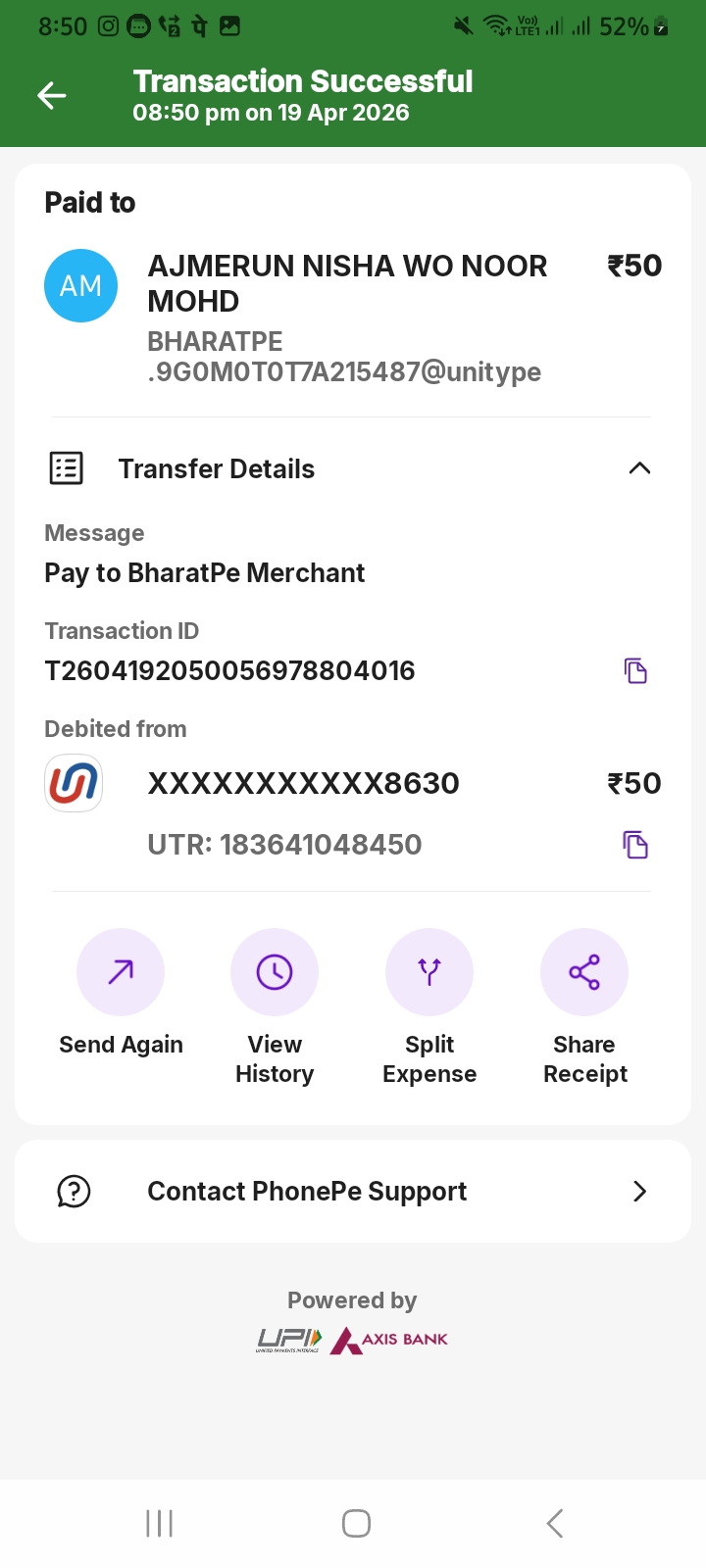Go back using the top-left arrow
The width and height of the screenshot is (706, 1568).
click(x=52, y=95)
